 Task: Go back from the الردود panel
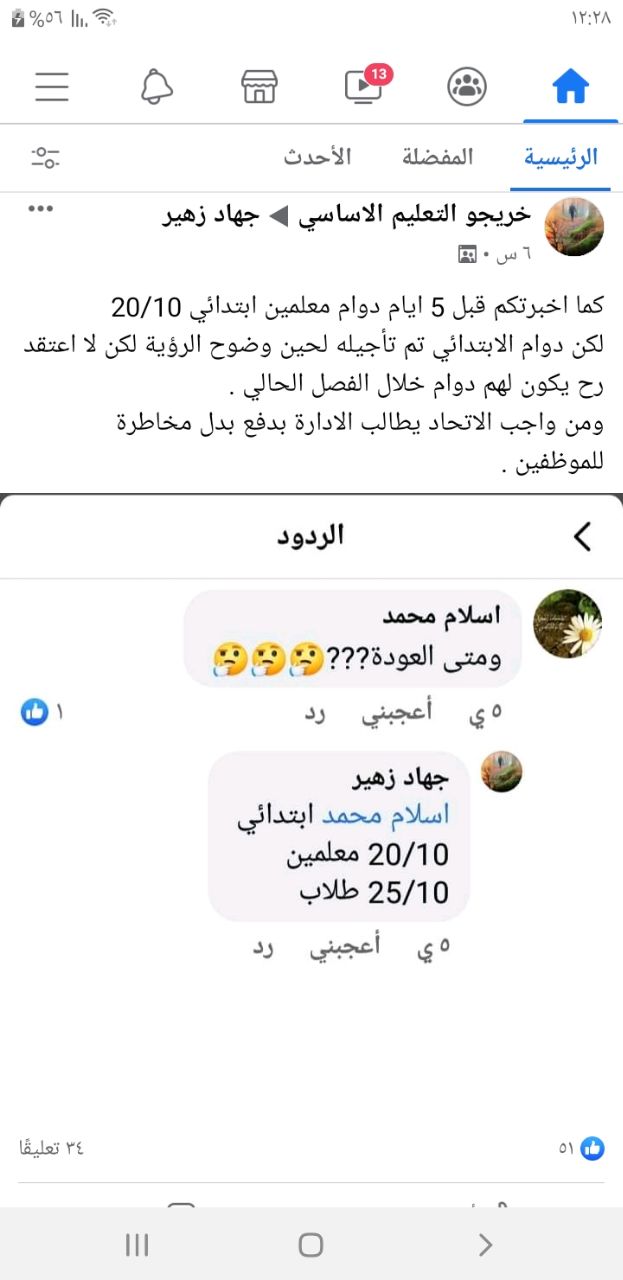click(x=582, y=537)
